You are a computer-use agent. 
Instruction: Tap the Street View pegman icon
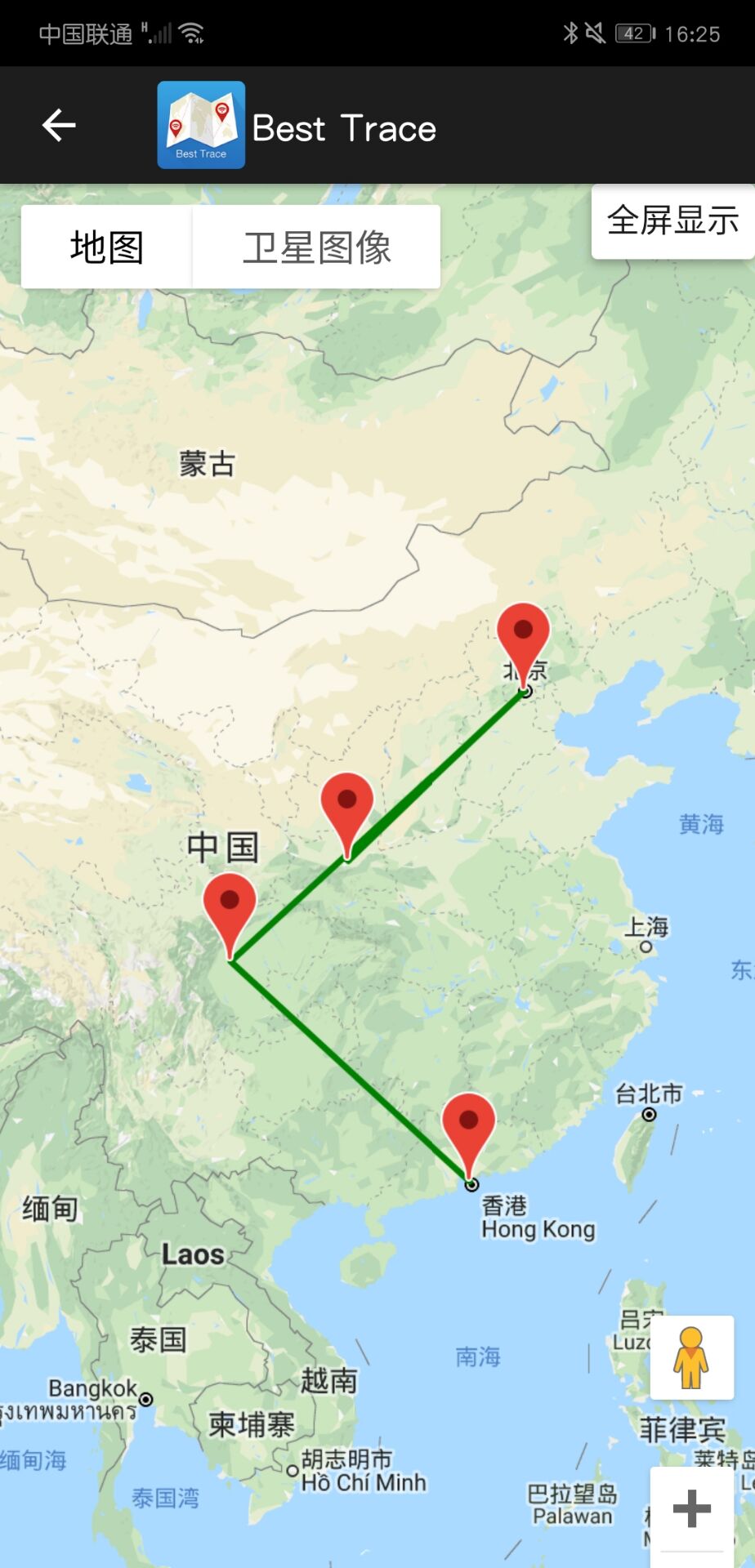[691, 1357]
